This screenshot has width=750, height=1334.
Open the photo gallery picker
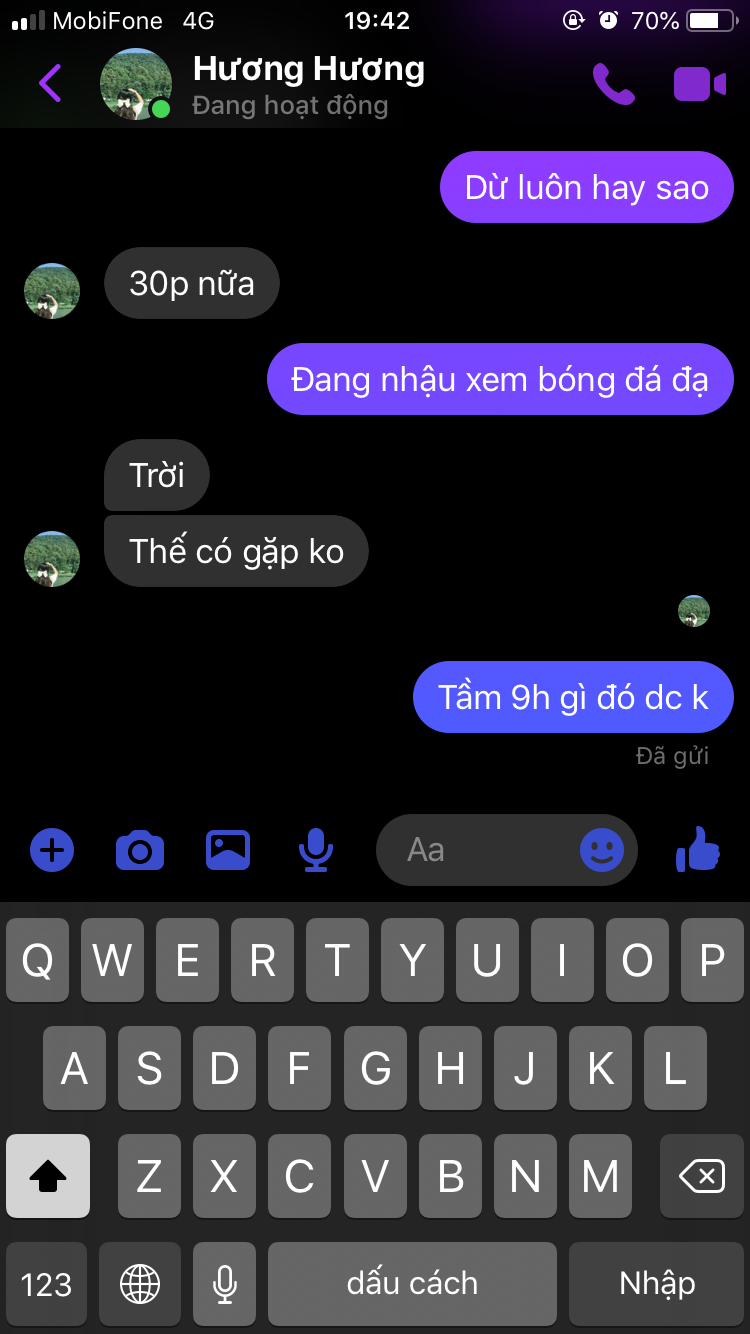point(228,851)
